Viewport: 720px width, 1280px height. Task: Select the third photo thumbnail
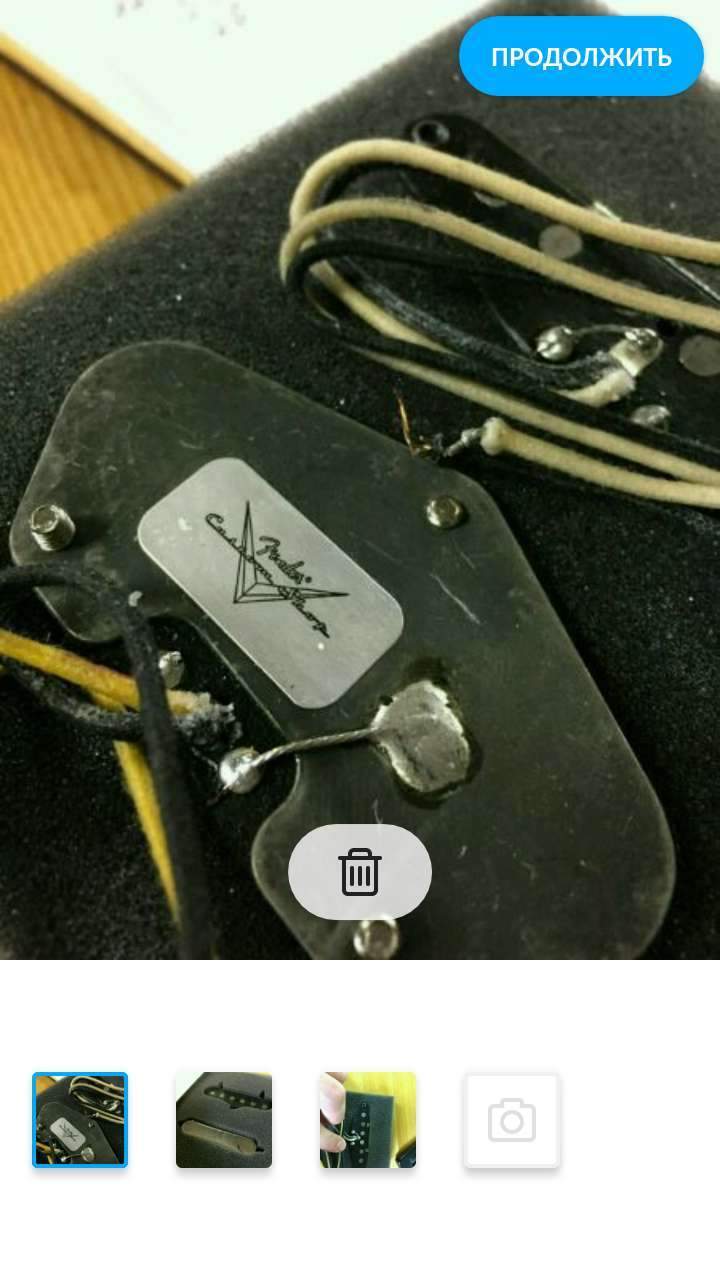coord(368,1120)
